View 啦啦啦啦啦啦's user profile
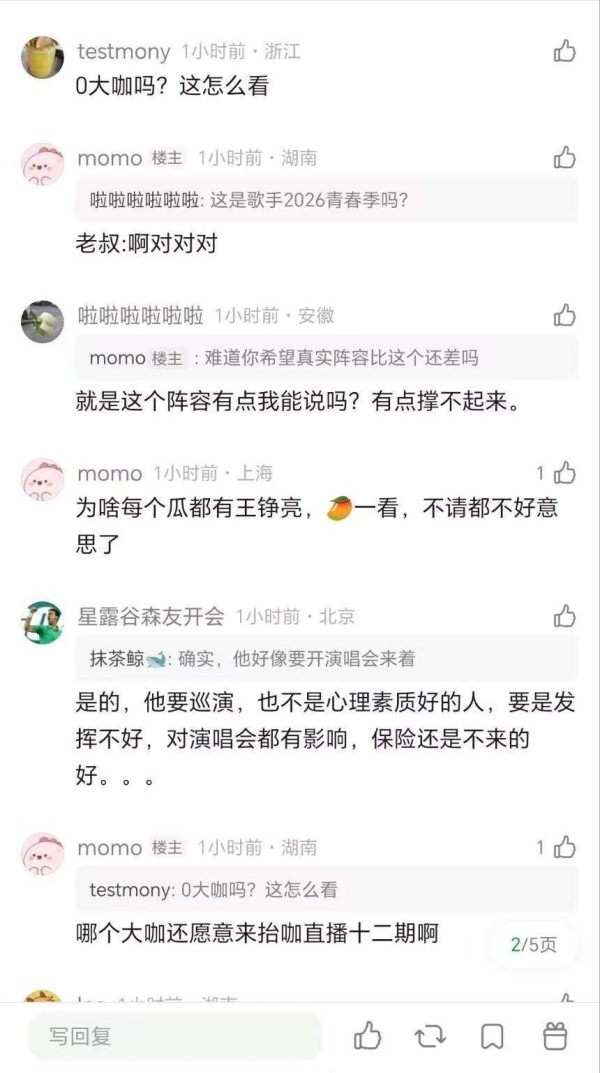600x1073 pixels. pos(42,321)
